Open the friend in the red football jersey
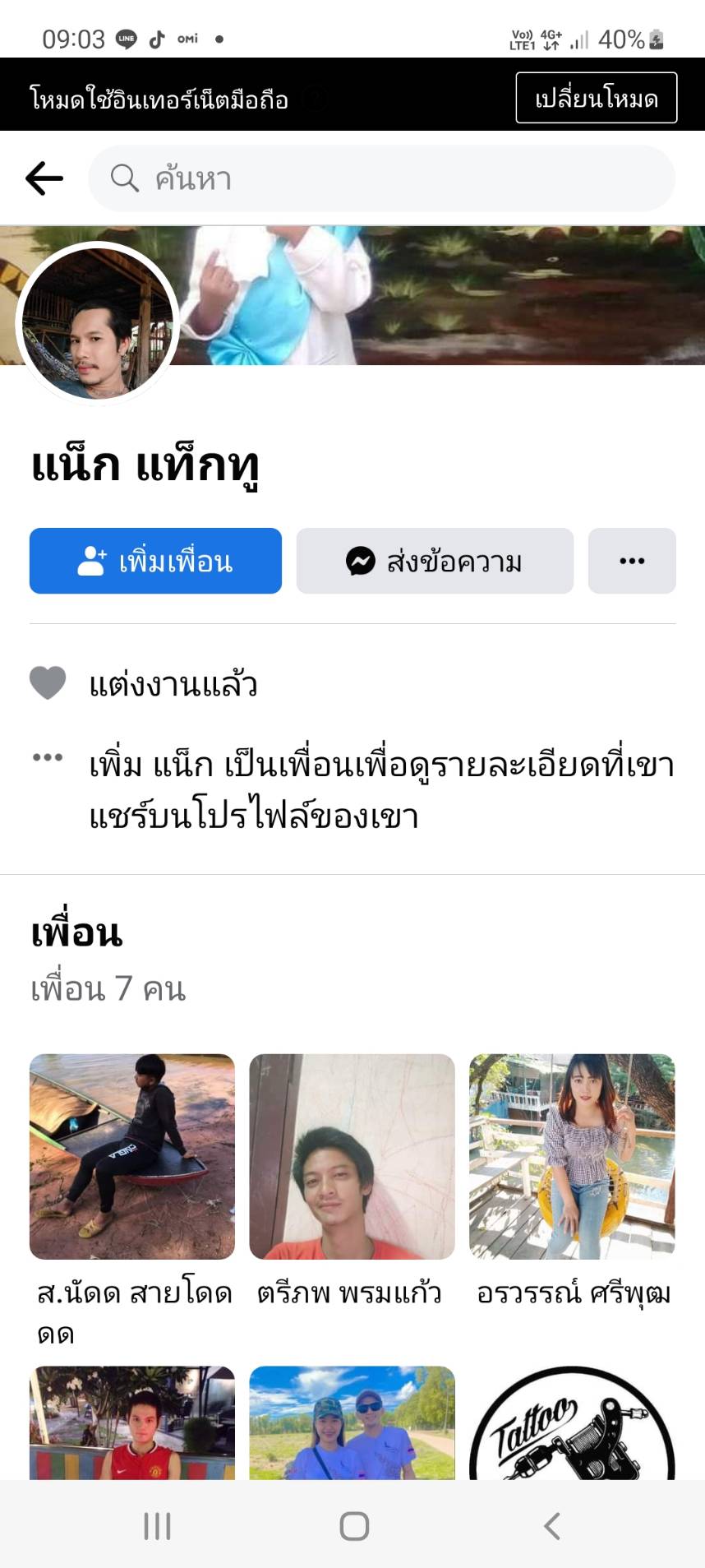 [132, 1424]
